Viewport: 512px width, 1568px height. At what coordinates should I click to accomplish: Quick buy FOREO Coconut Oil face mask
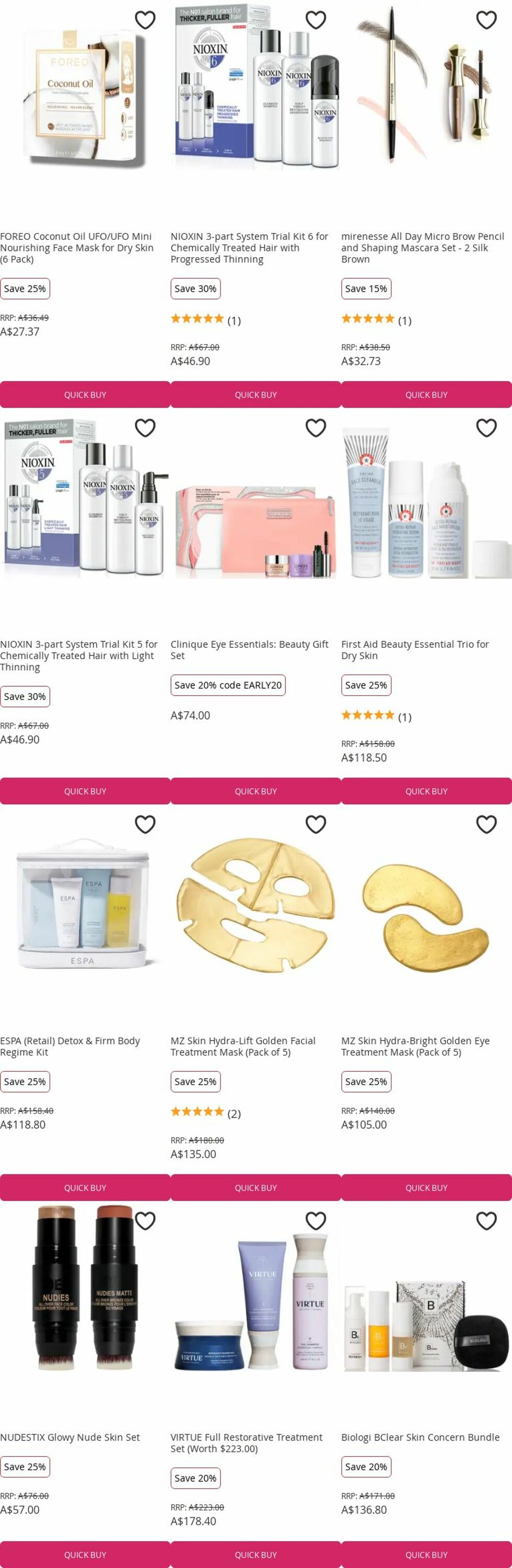[85, 395]
